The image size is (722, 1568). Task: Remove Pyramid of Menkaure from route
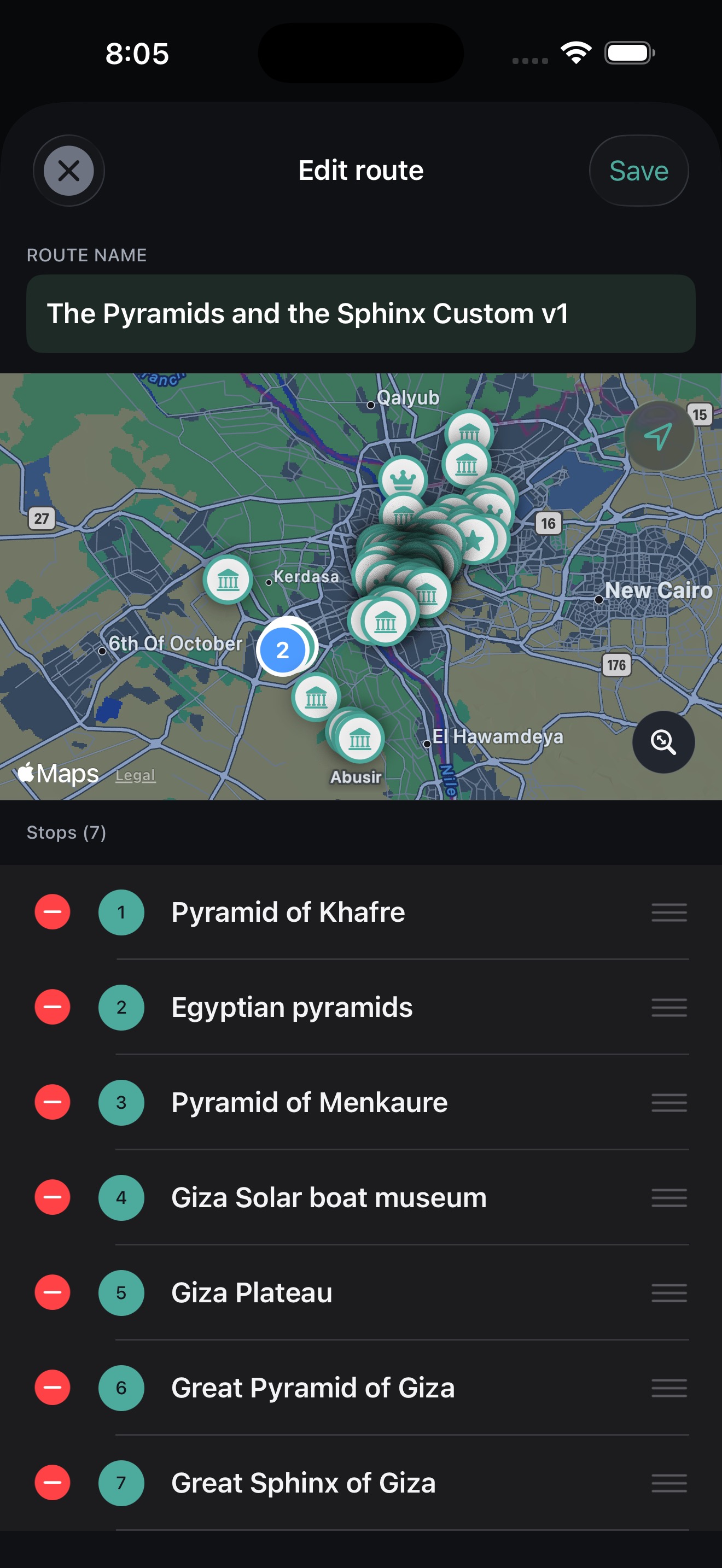pos(53,1102)
